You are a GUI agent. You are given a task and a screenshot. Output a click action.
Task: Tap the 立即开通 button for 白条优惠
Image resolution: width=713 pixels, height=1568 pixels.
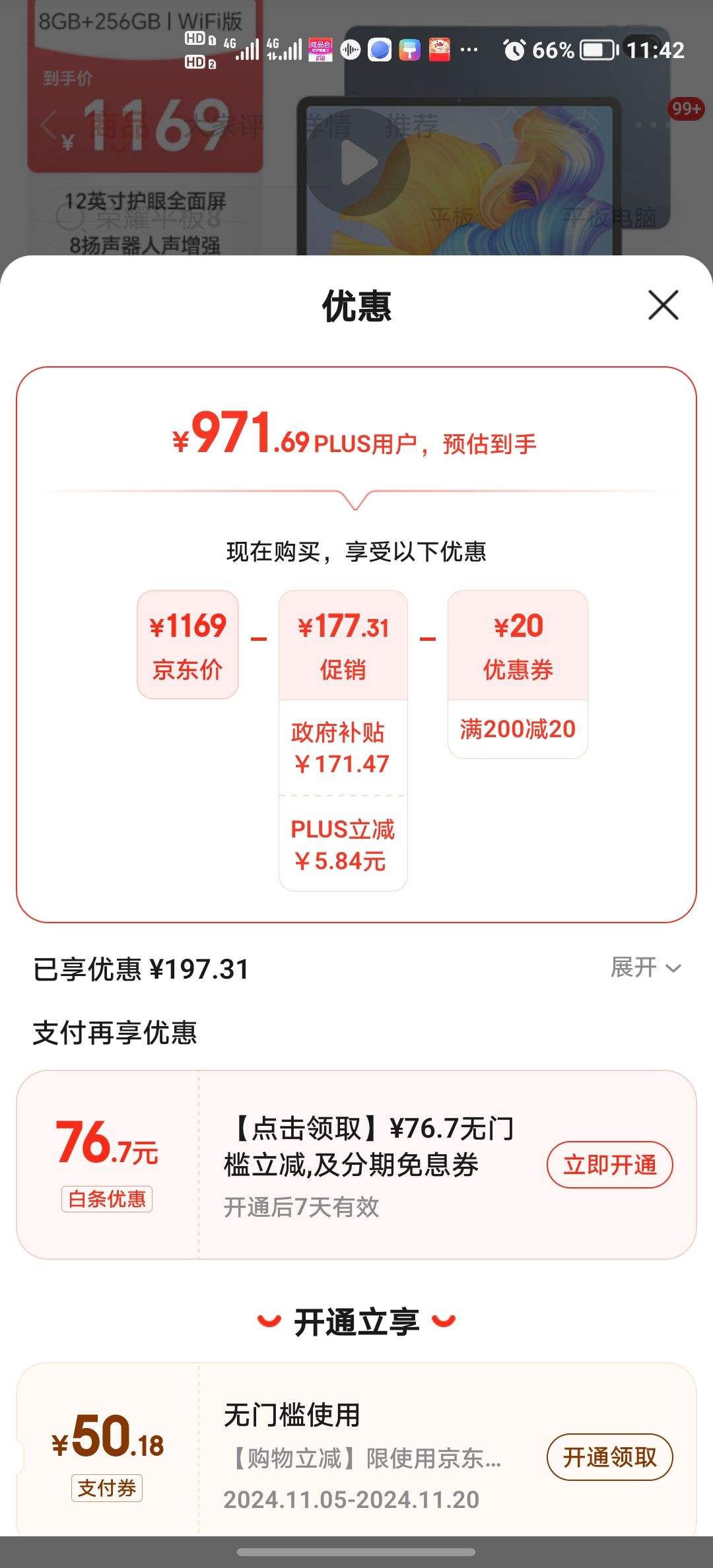click(x=609, y=1164)
